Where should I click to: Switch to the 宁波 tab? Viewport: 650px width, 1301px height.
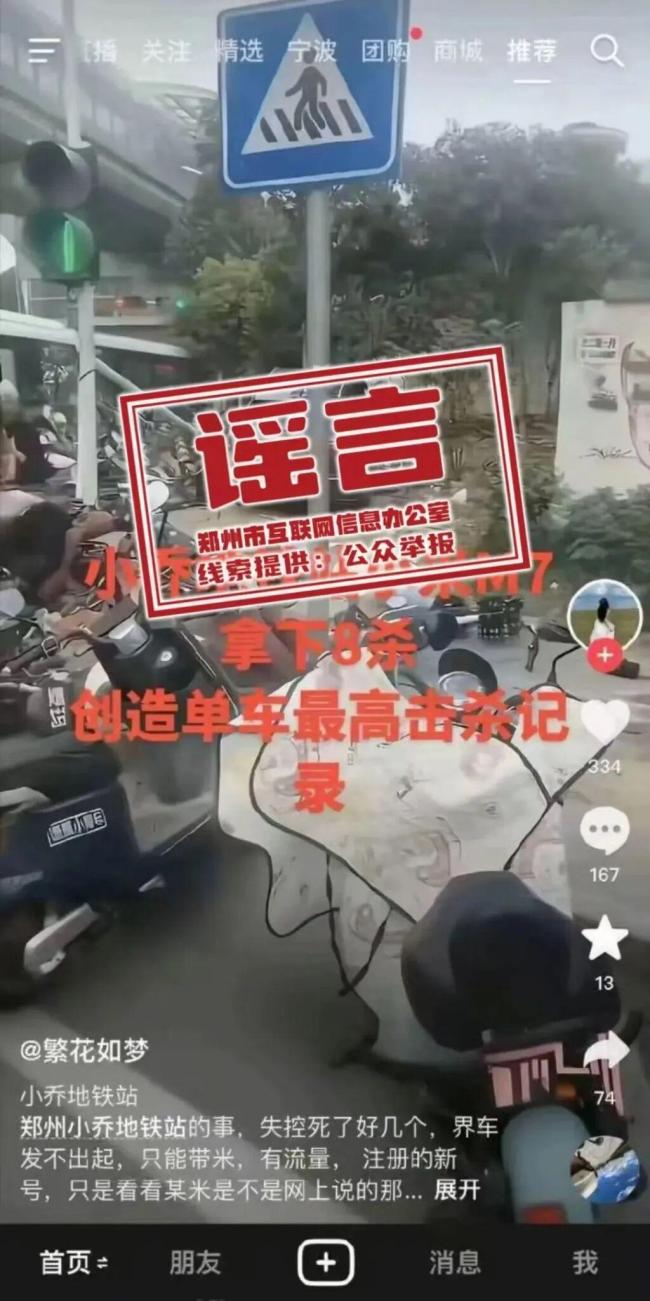click(x=312, y=51)
